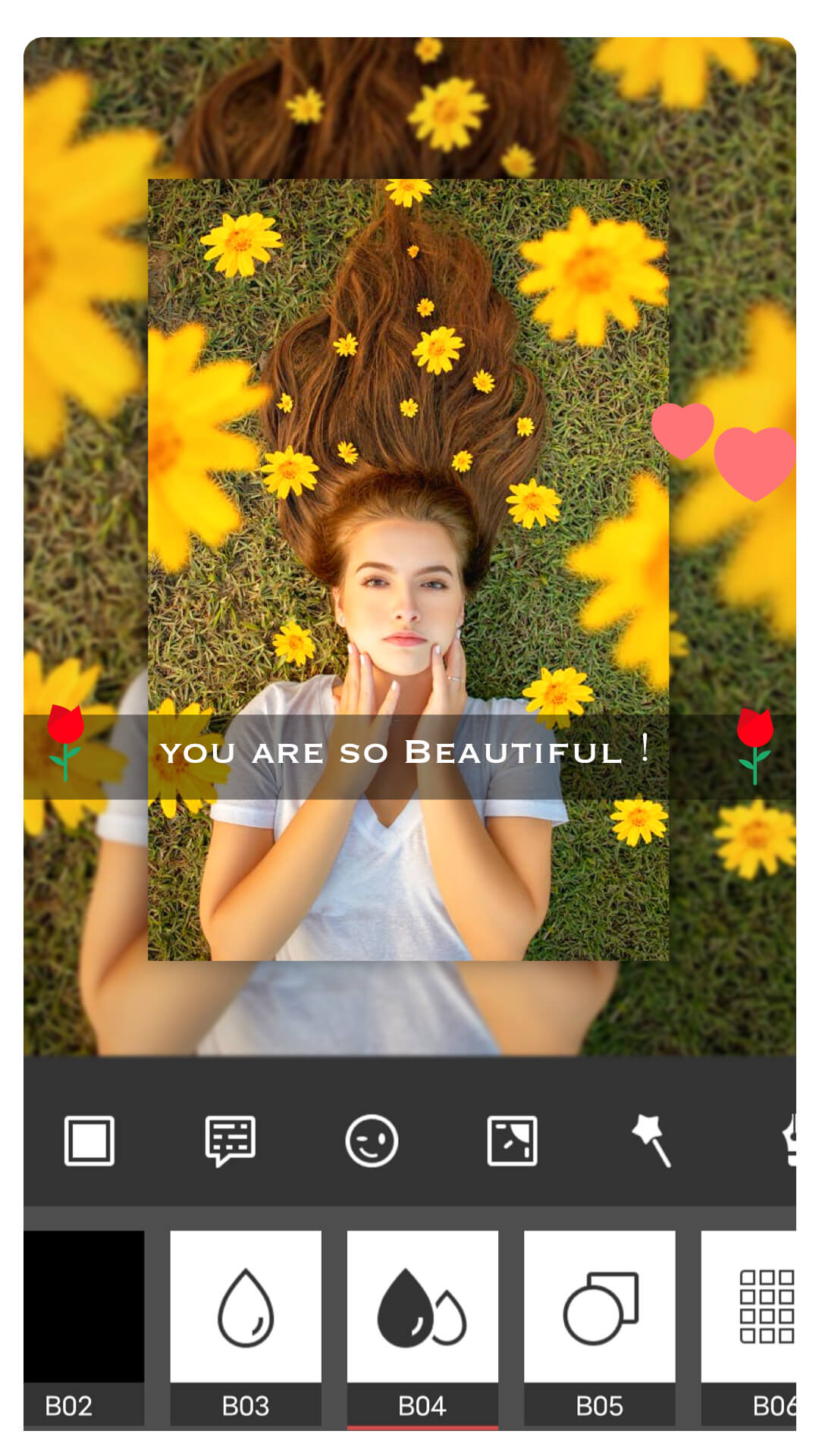Viewport: 819px width, 1456px height.
Task: Select the left red tulip sticker
Action: (67, 747)
